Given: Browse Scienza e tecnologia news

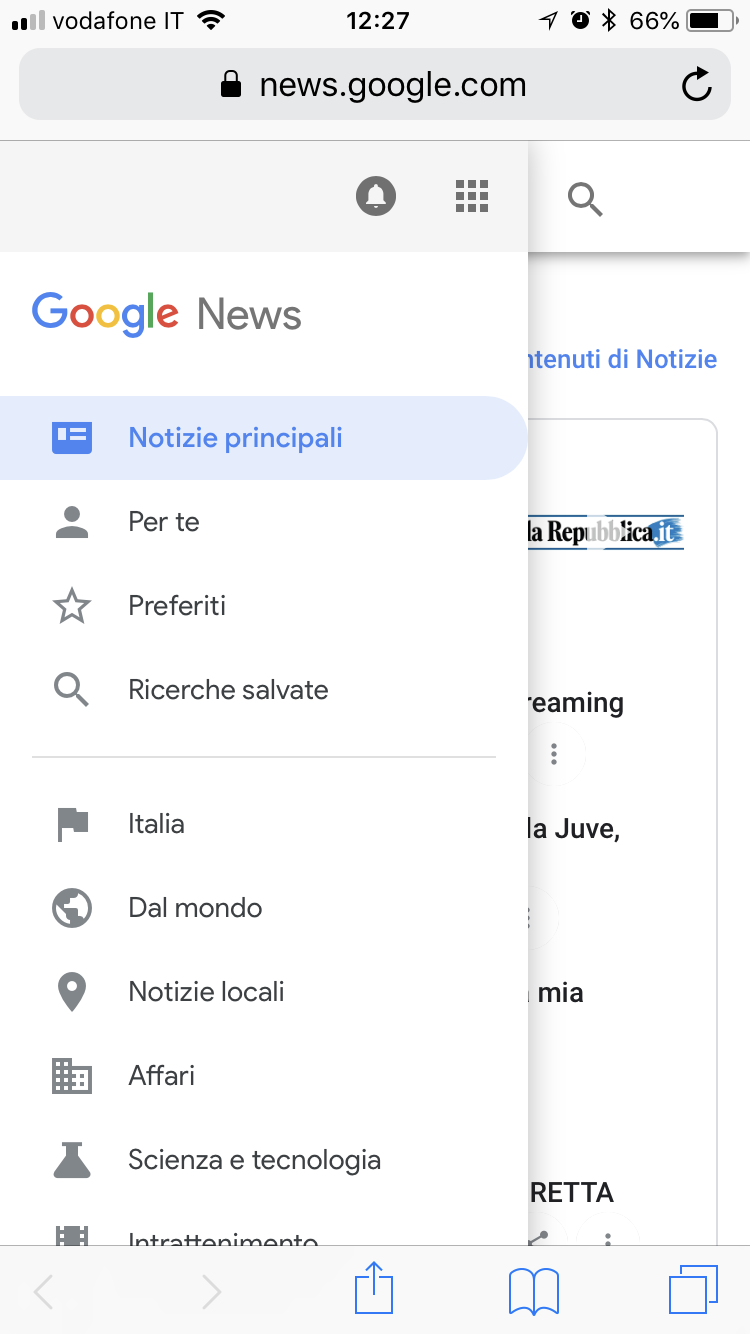Looking at the screenshot, I should point(254,1160).
